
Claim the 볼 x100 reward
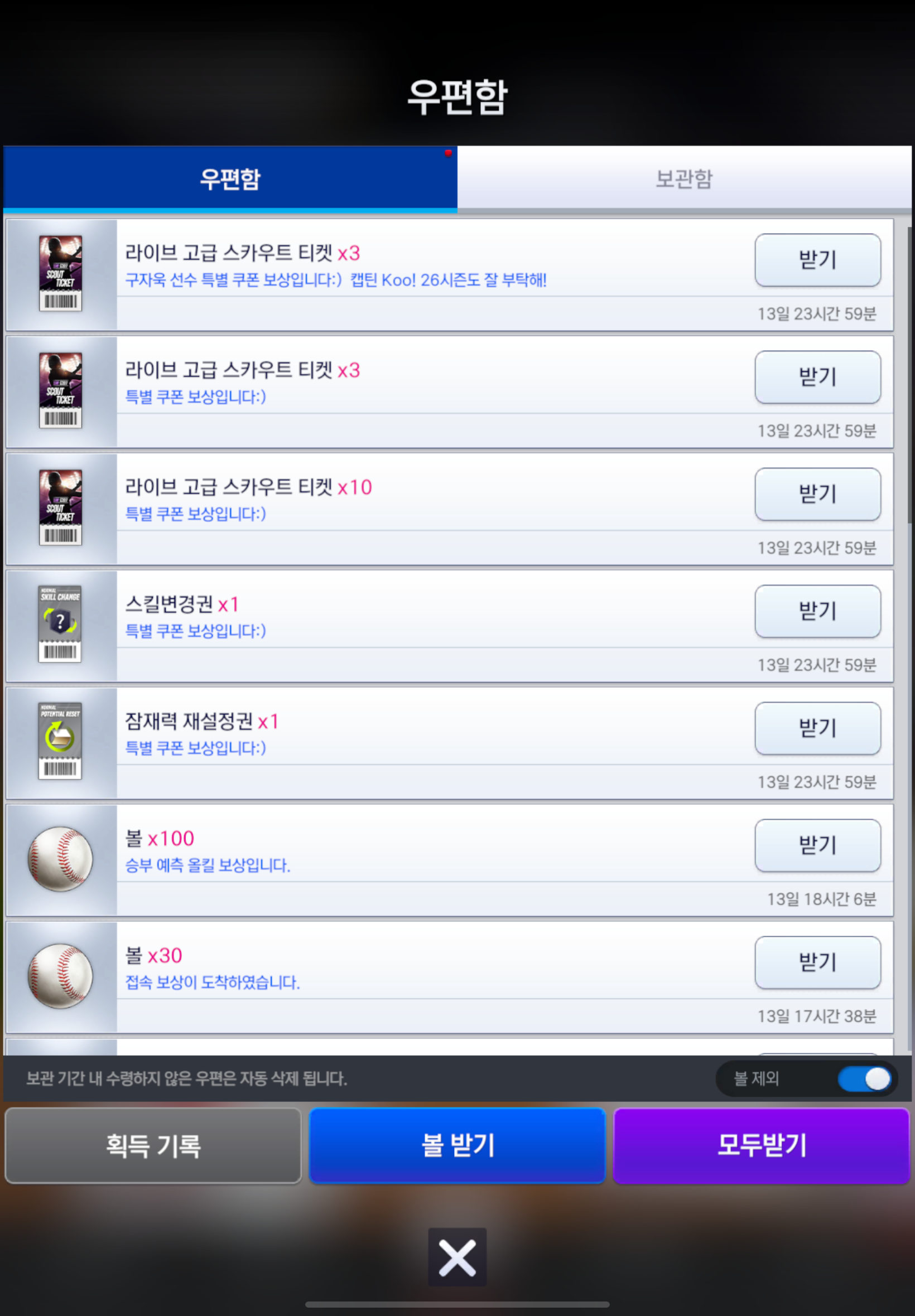817,845
